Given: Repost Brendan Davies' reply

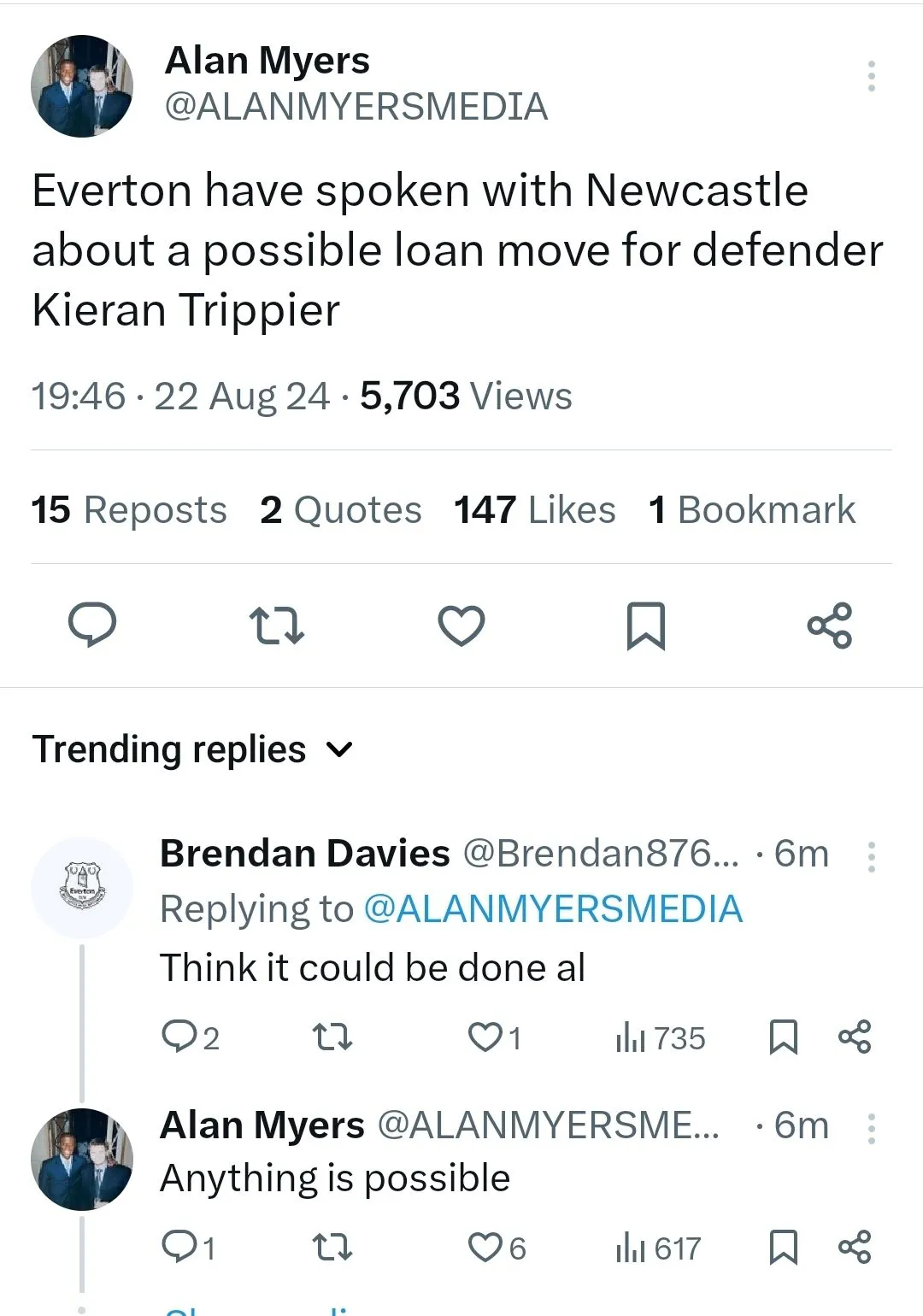Looking at the screenshot, I should pos(332,1037).
